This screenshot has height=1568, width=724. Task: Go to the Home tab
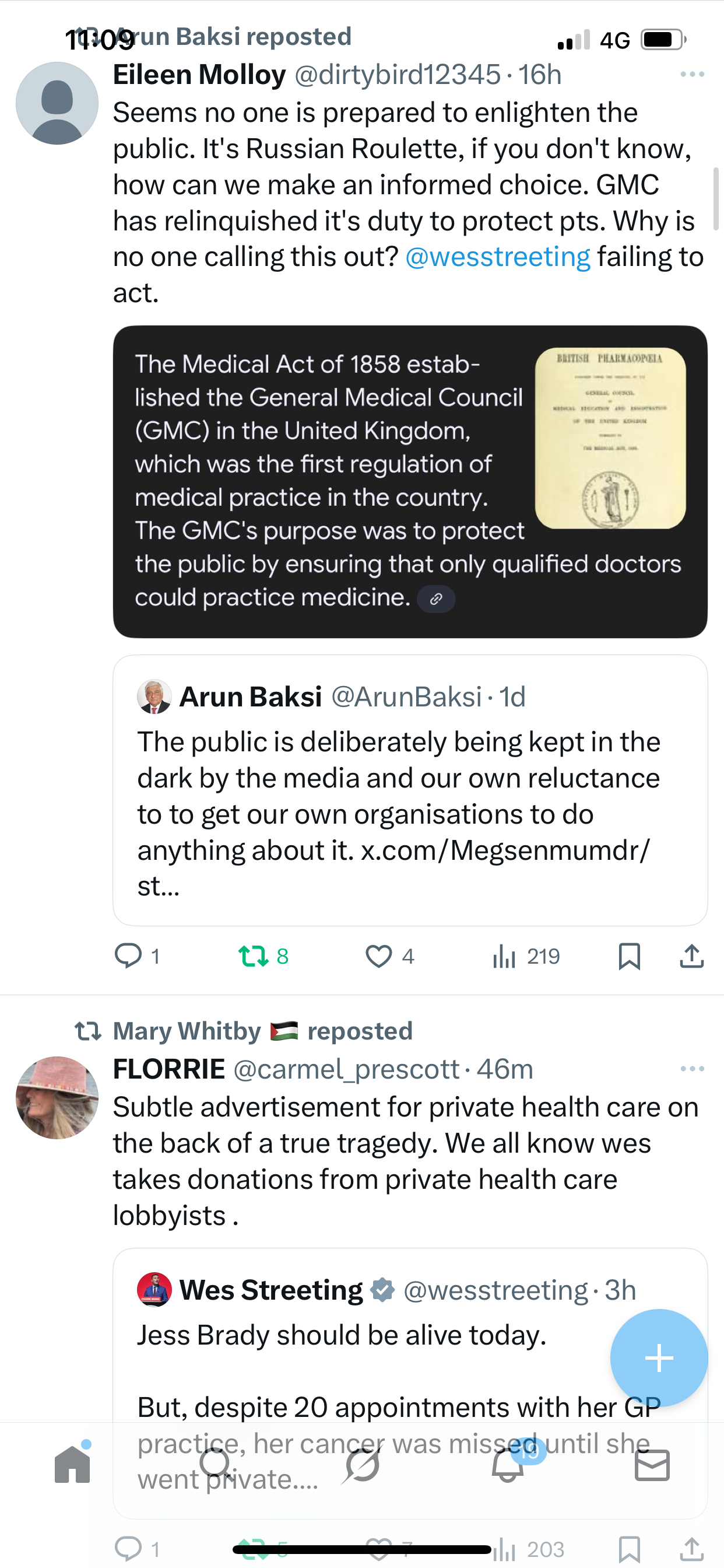point(72,1465)
